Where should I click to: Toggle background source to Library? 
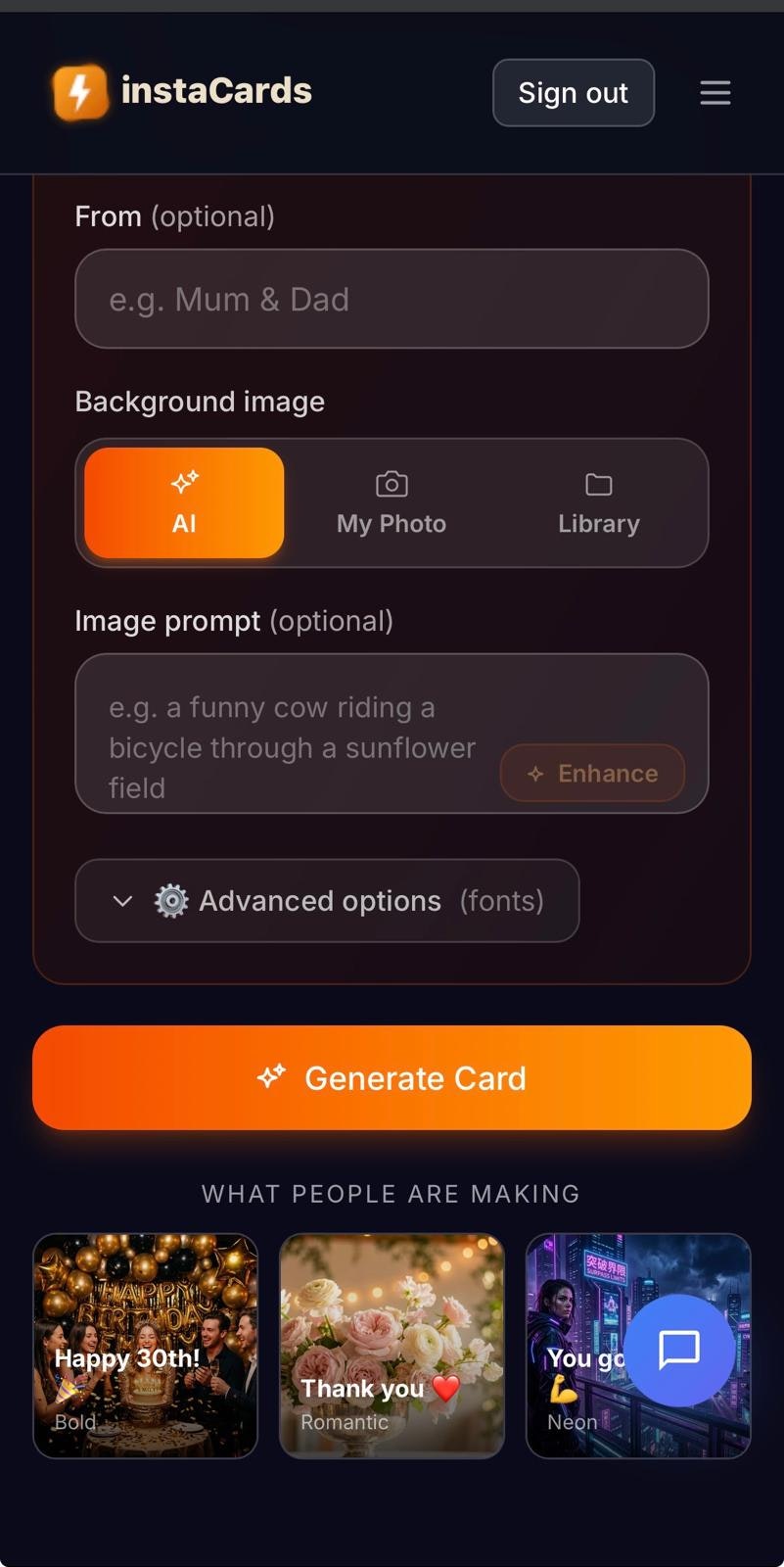coord(597,502)
